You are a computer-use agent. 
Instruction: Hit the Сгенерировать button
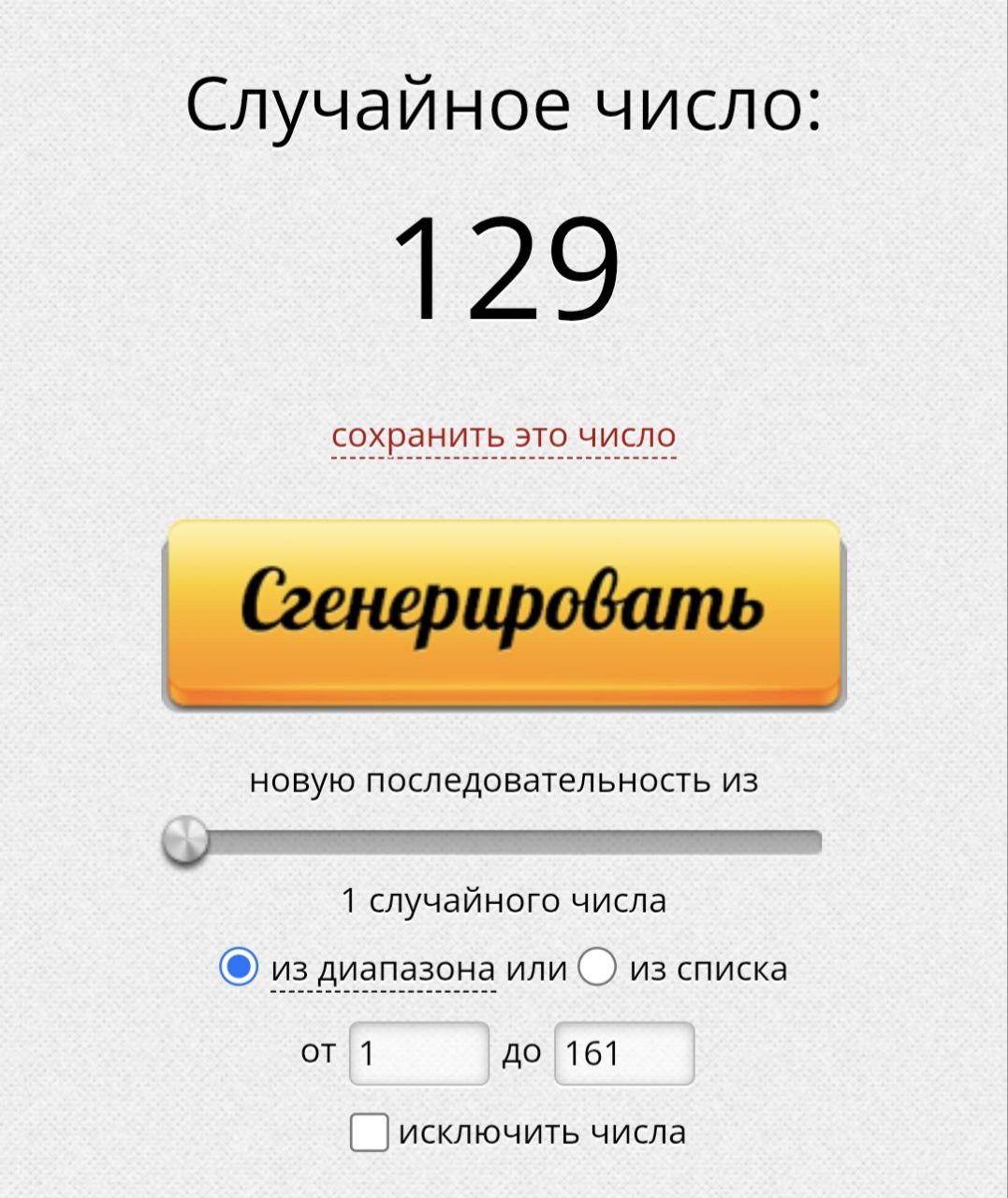[504, 611]
